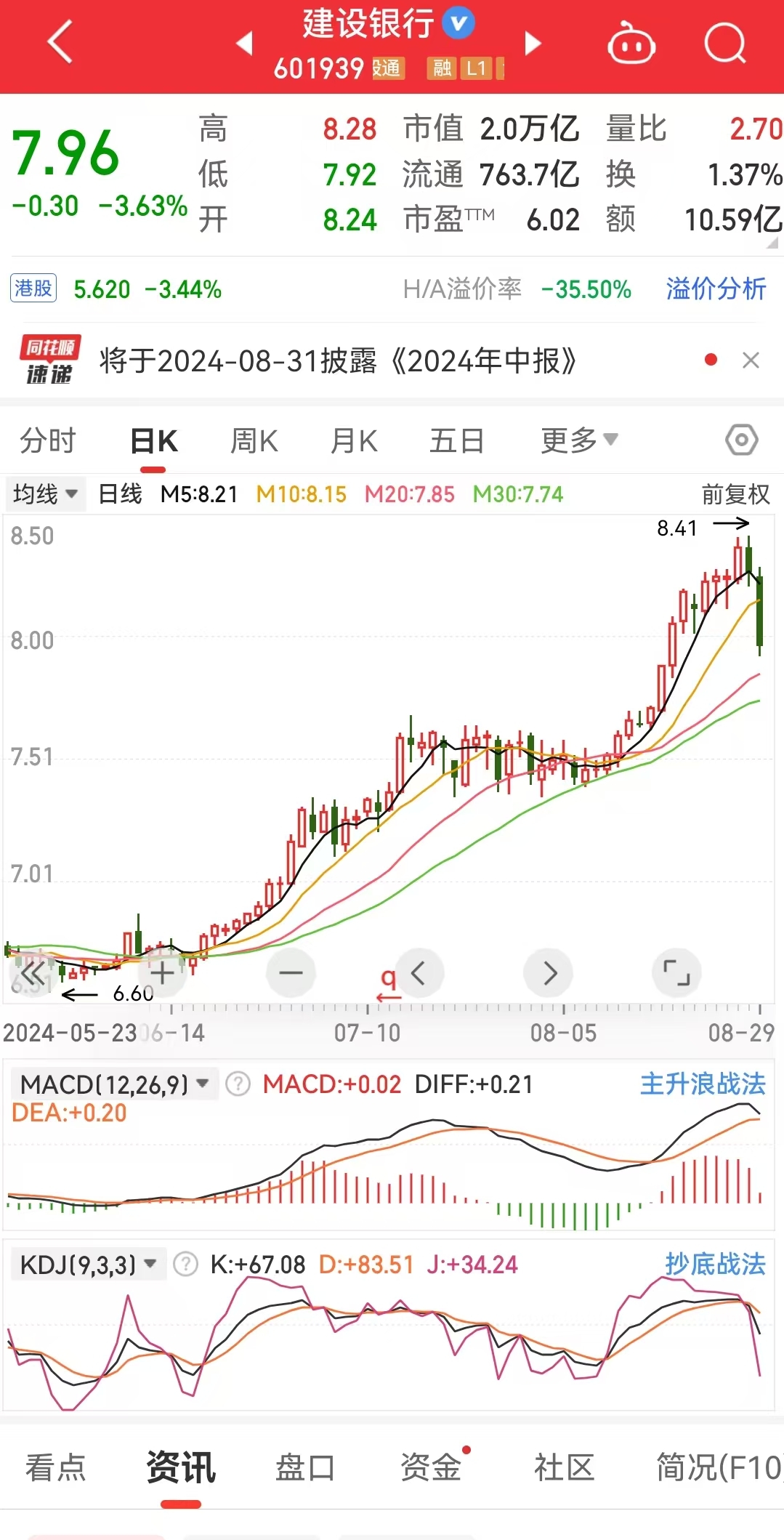Zoom out of the candlestick chart
This screenshot has height=1540, width=784.
pos(291,972)
